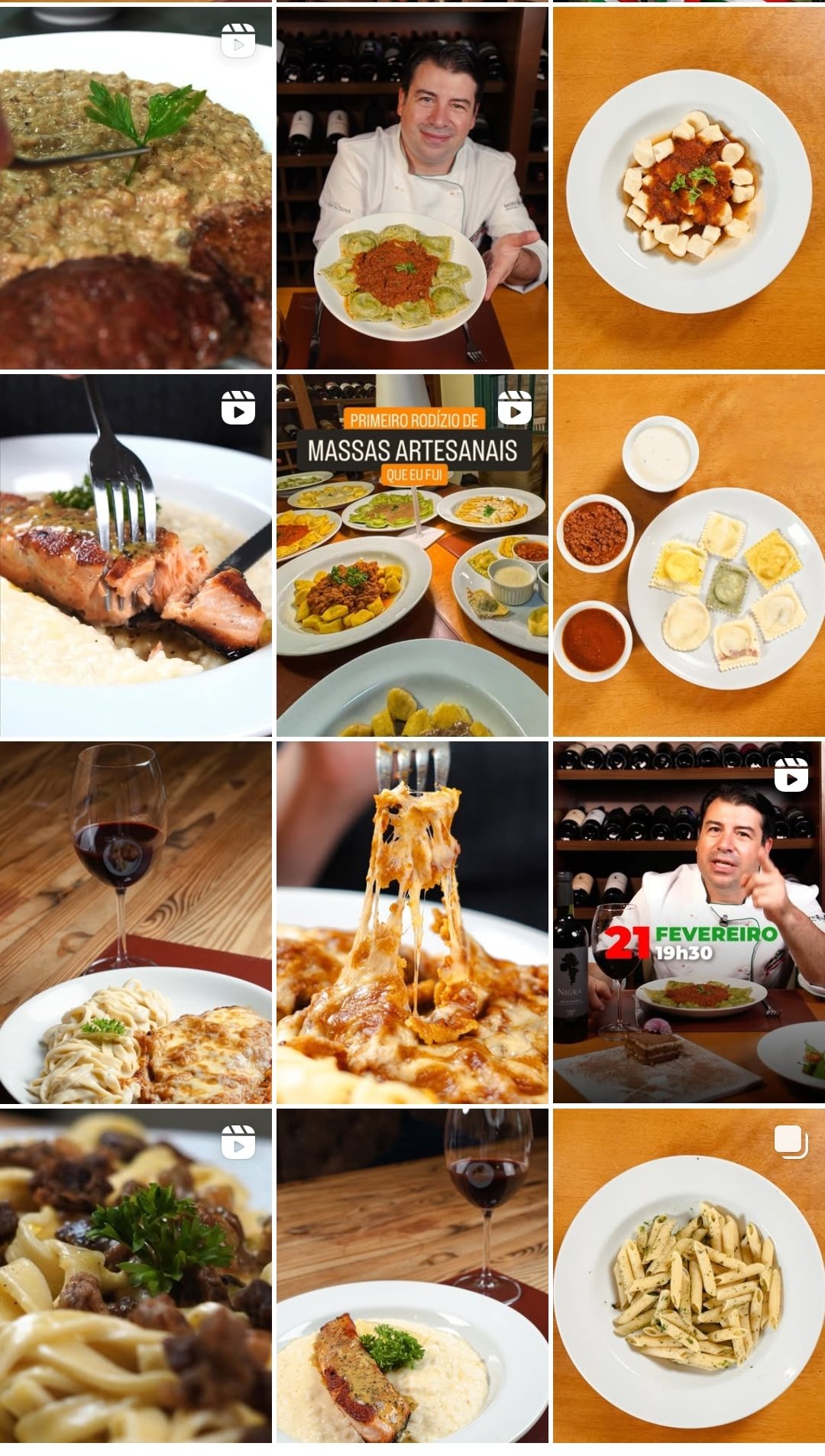Open the gnocchi with red sauce post
The image size is (825, 1456).
(688, 188)
